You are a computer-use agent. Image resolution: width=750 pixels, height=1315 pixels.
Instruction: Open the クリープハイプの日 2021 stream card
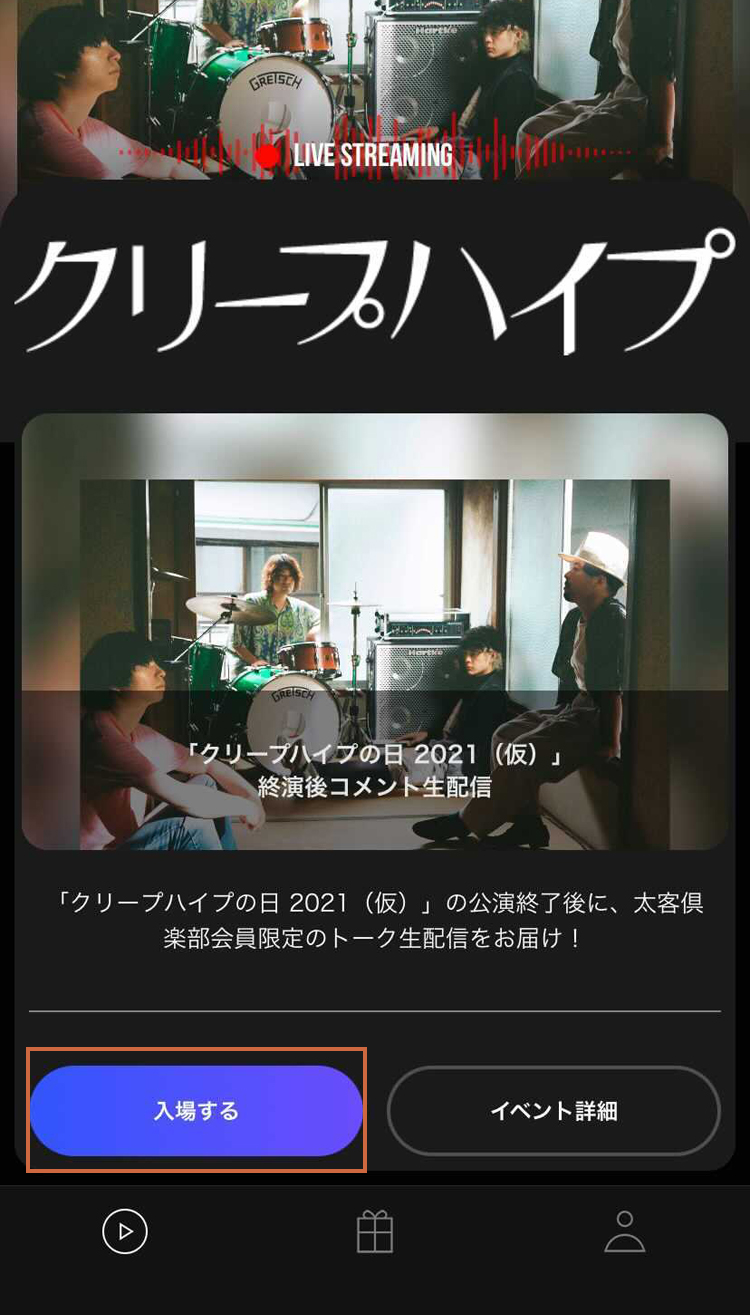tap(375, 631)
